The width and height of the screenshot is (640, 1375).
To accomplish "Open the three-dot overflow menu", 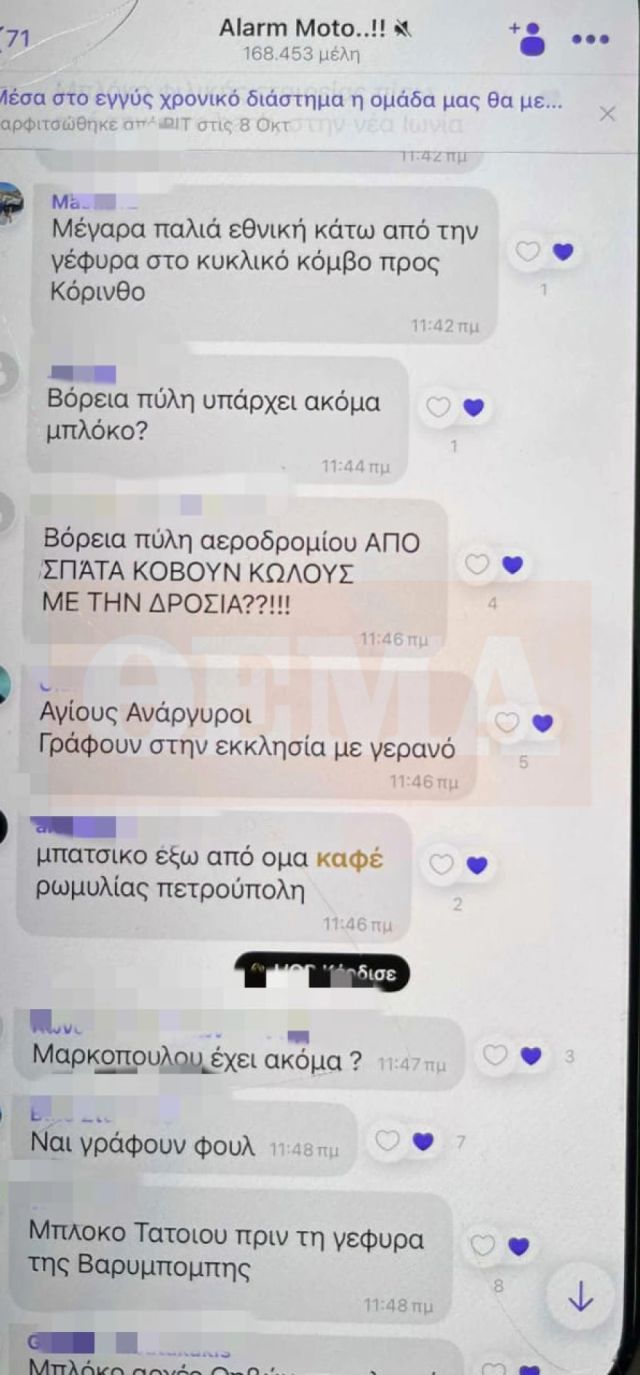I will [590, 40].
